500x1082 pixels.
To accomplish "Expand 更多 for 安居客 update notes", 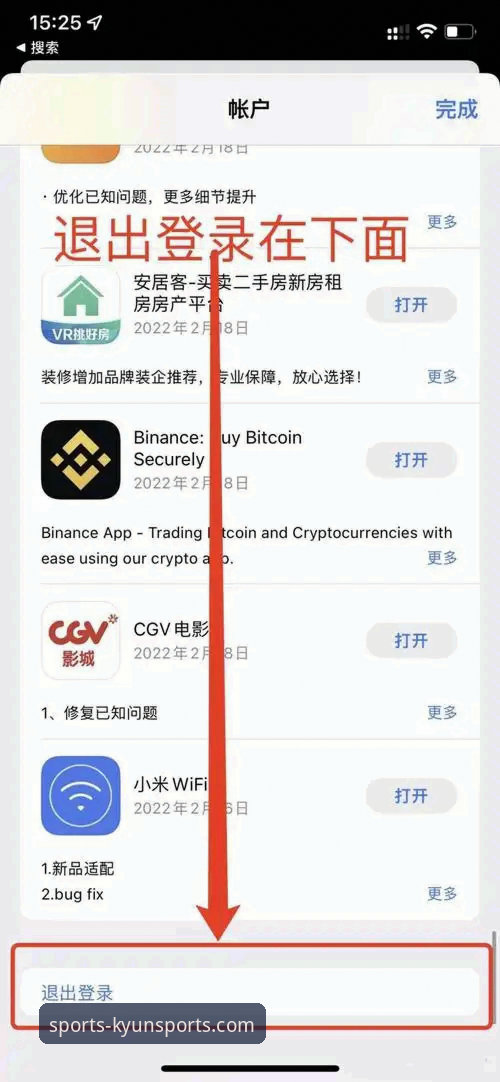I will pyautogui.click(x=442, y=377).
